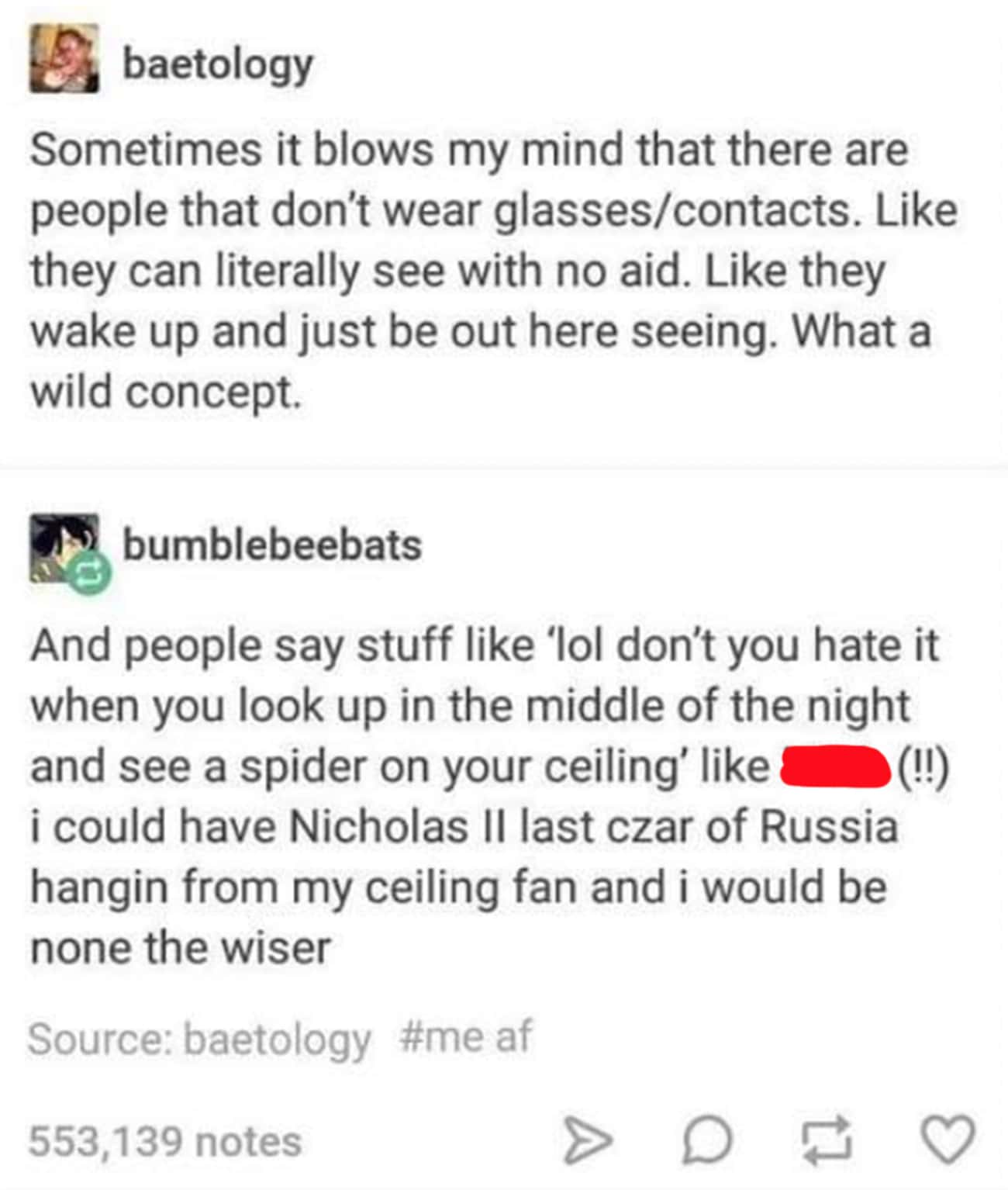Visit bumblebeebats' blog
Image resolution: width=1008 pixels, height=1190 pixels.
coord(272,545)
